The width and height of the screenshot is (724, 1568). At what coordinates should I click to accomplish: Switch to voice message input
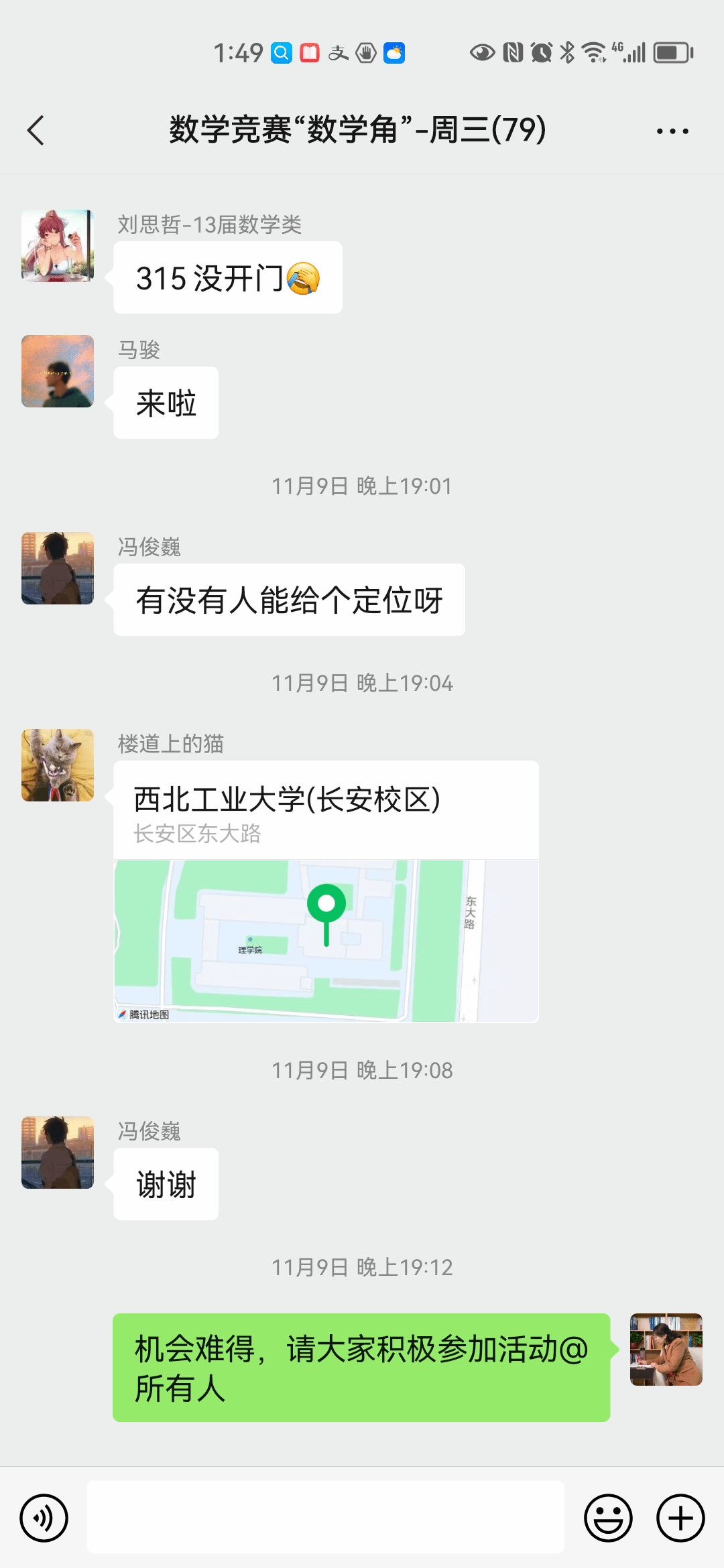[44, 1518]
